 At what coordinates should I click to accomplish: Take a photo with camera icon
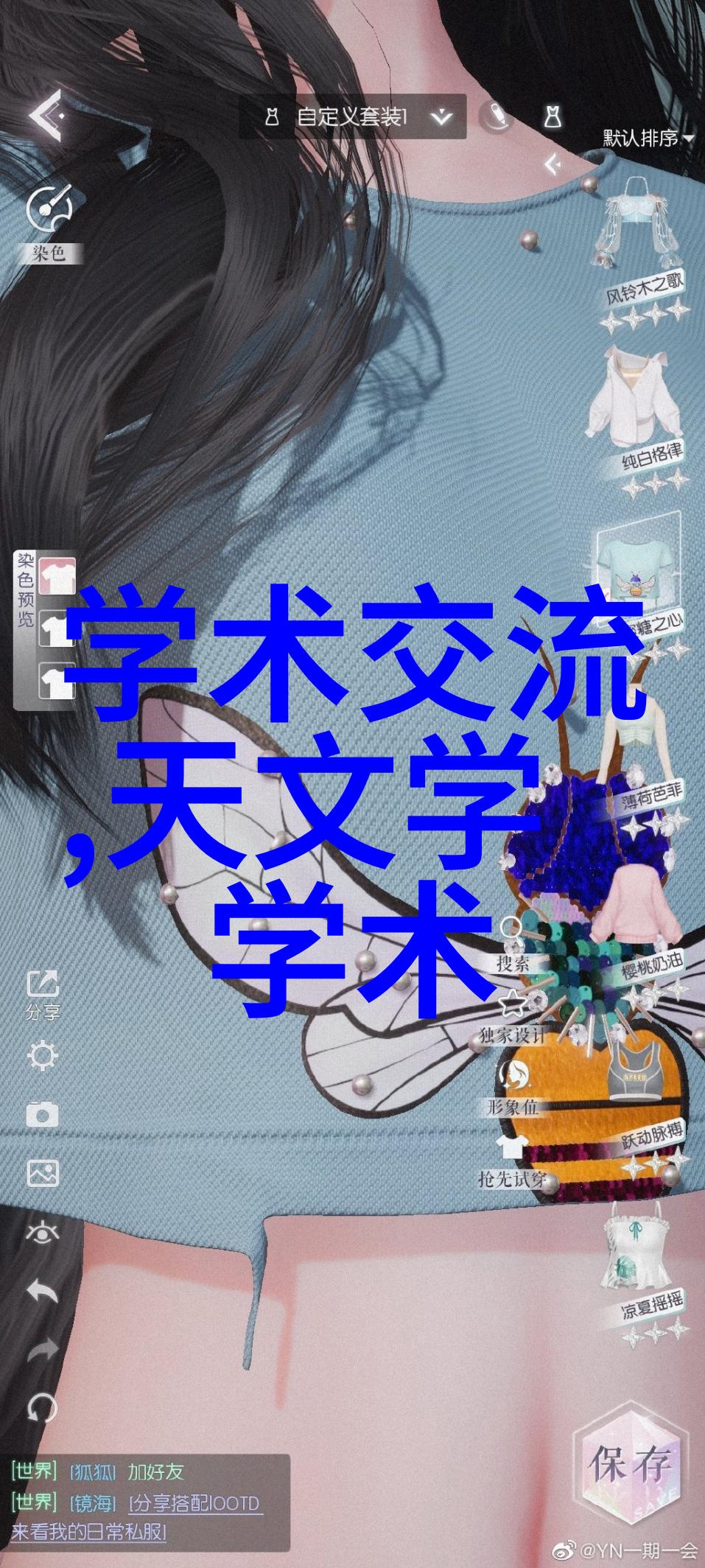pos(42,1114)
